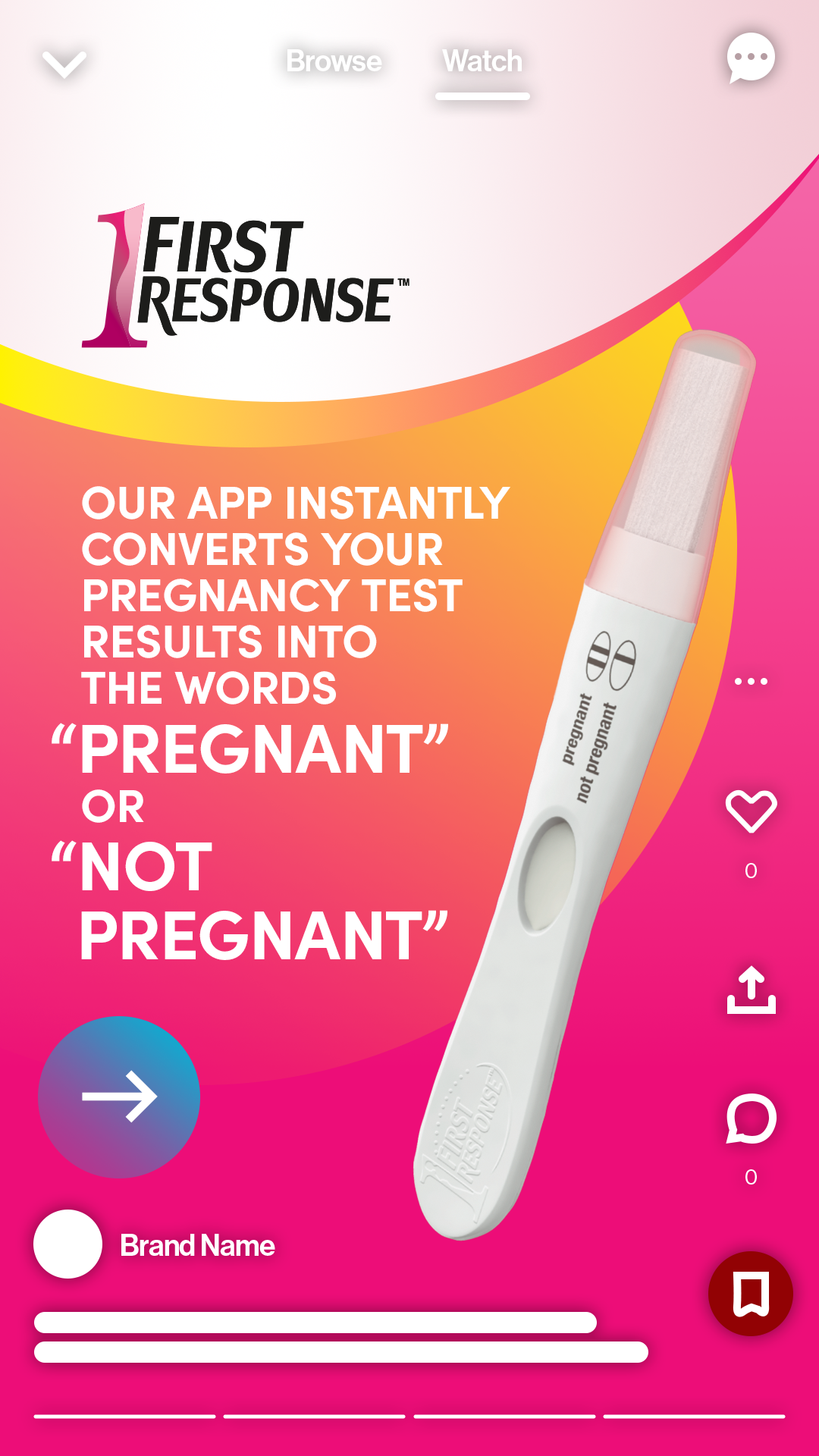Open the comments bubble

tap(751, 1119)
